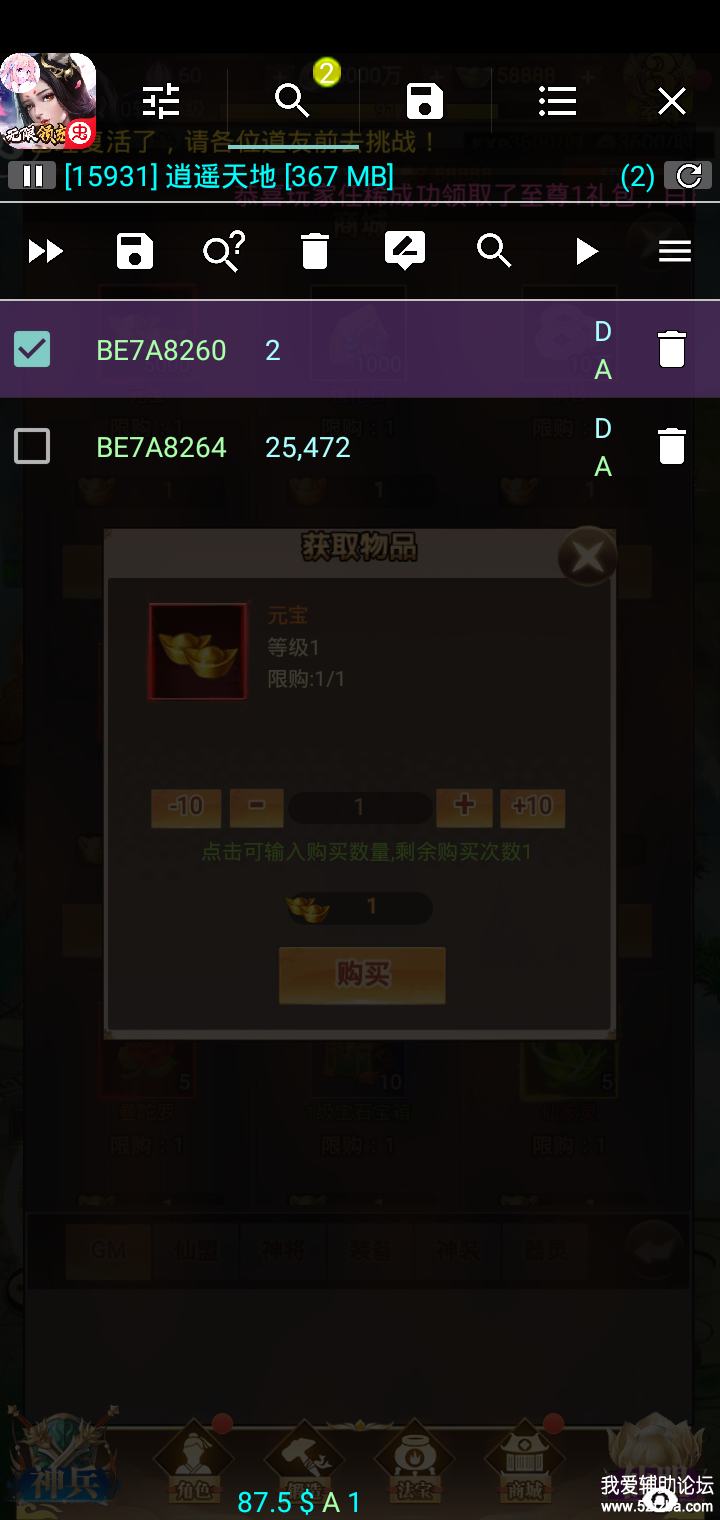Image resolution: width=720 pixels, height=1520 pixels.
Task: Pause the game process
Action: pos(32,176)
